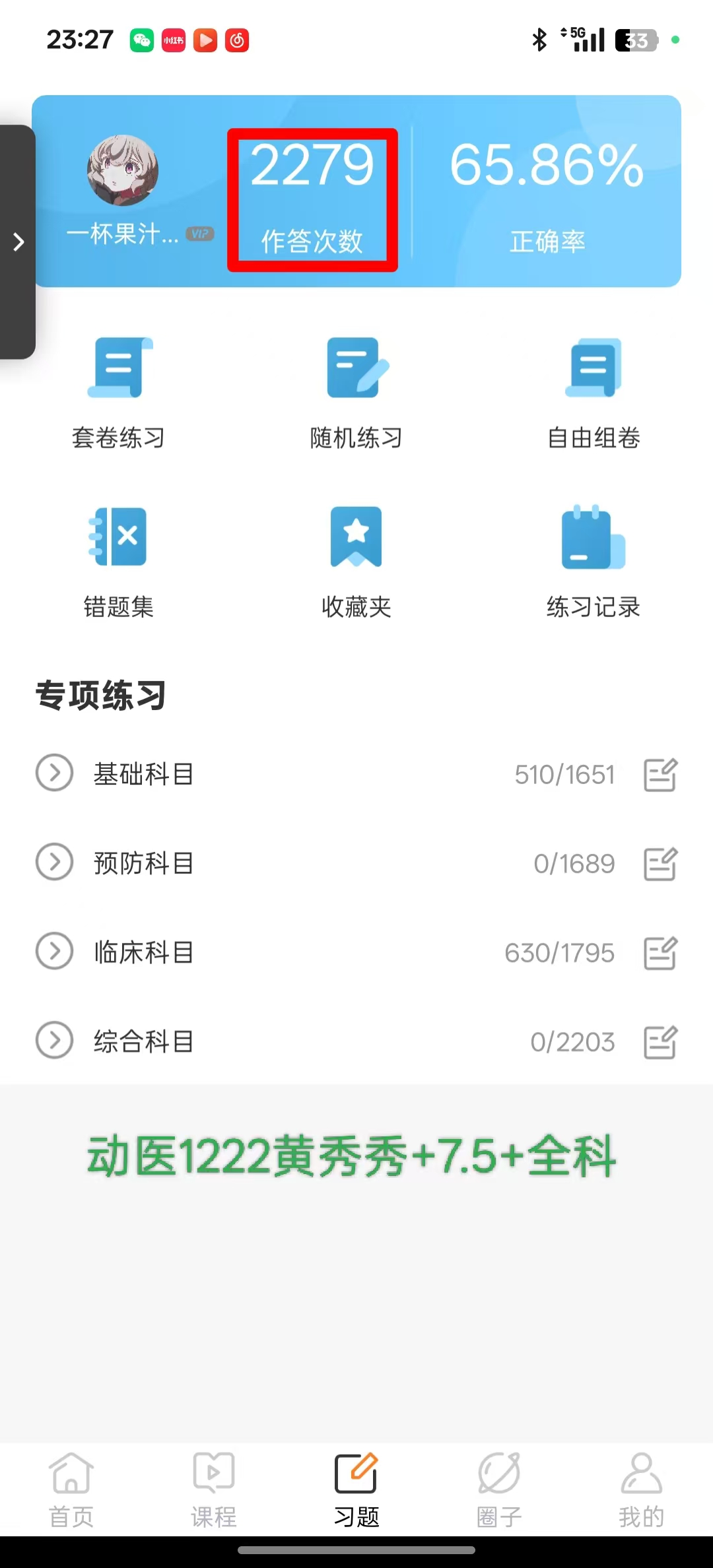
Task: Expand the 临床科目 category
Action: click(54, 951)
